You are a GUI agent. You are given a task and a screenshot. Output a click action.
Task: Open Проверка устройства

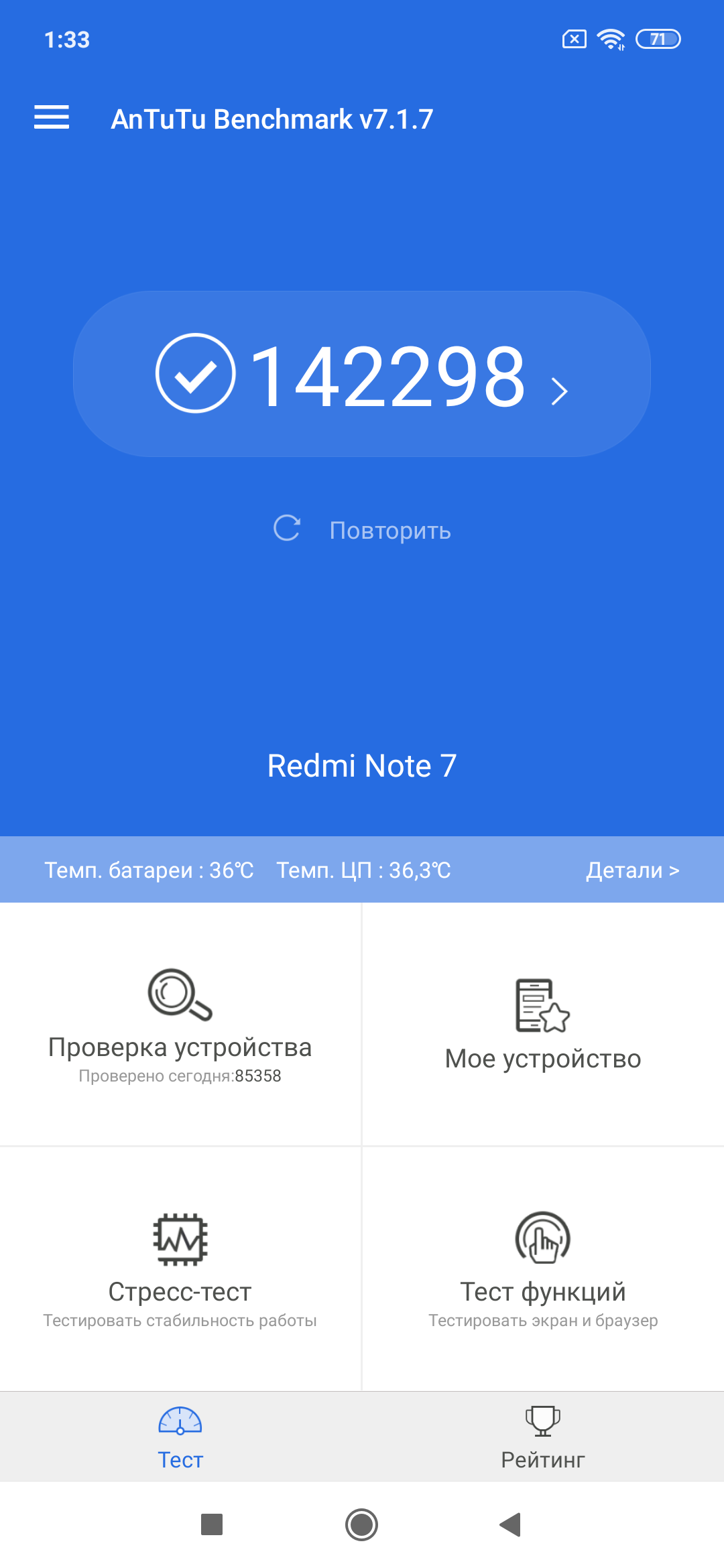(x=180, y=1024)
